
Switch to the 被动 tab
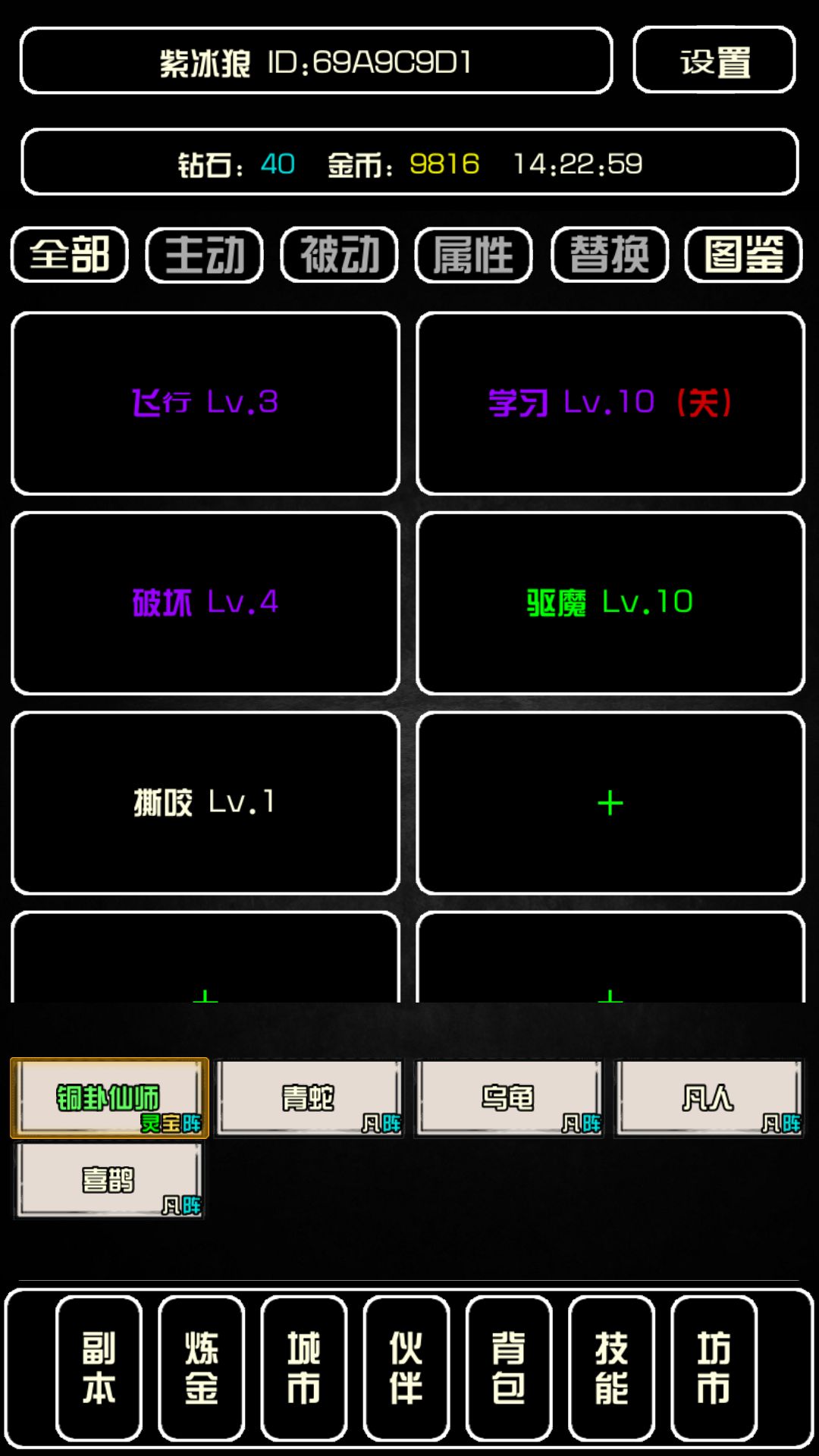click(336, 256)
